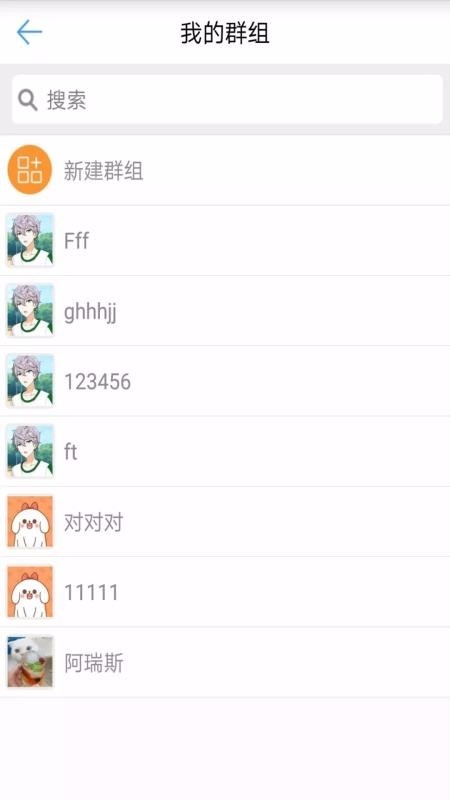Go back using the arrow icon
Viewport: 450px width, 800px height.
tap(29, 33)
